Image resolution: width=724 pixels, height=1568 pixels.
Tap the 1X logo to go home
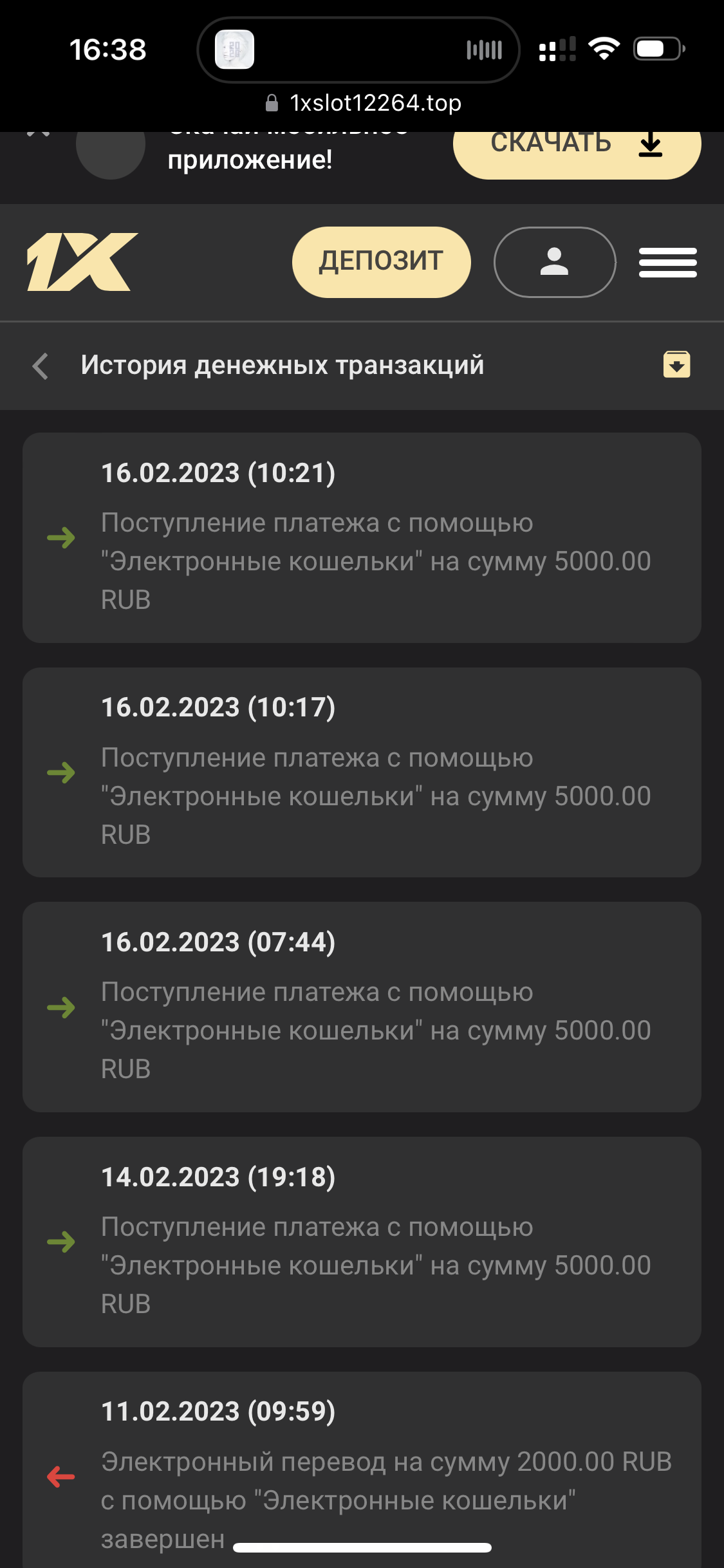pos(82,262)
